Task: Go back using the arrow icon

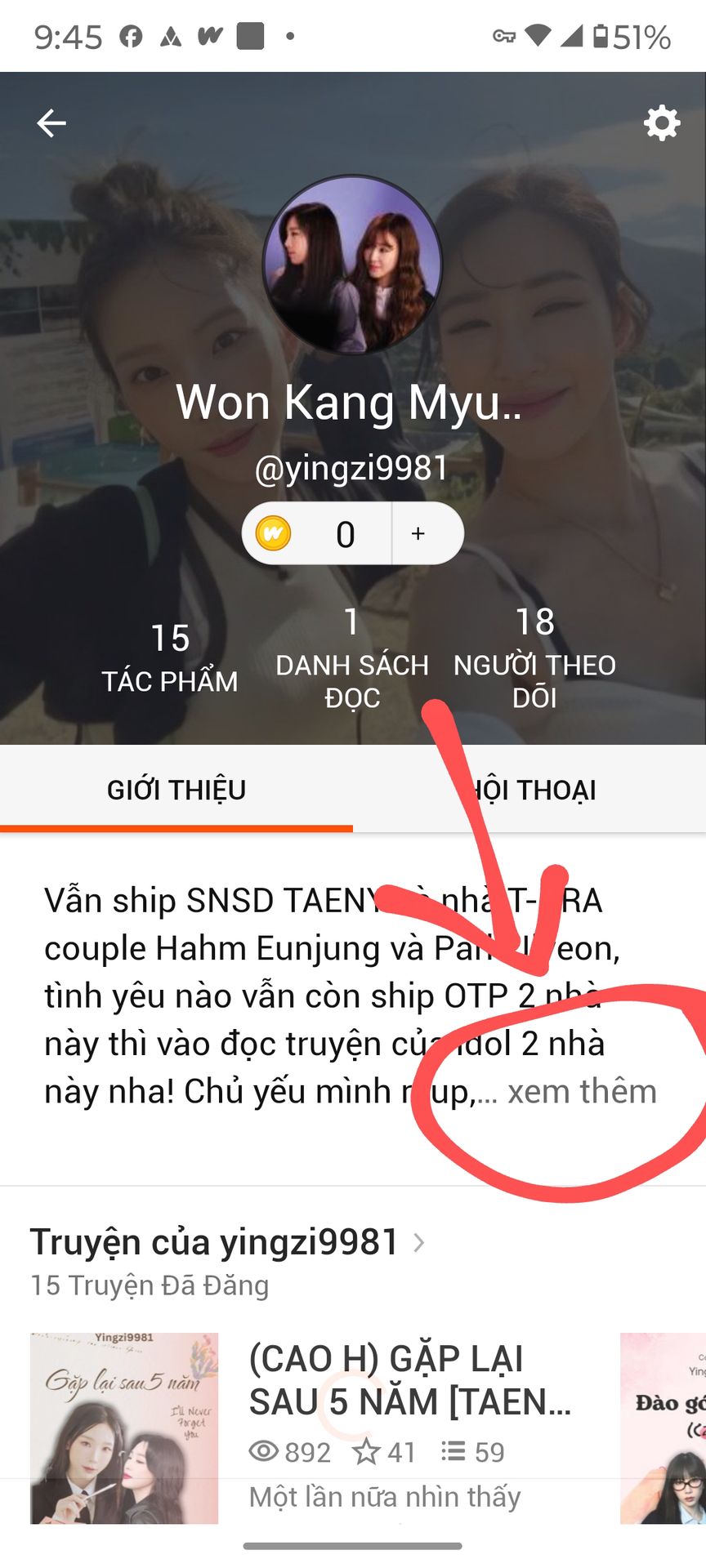Action: pos(51,123)
